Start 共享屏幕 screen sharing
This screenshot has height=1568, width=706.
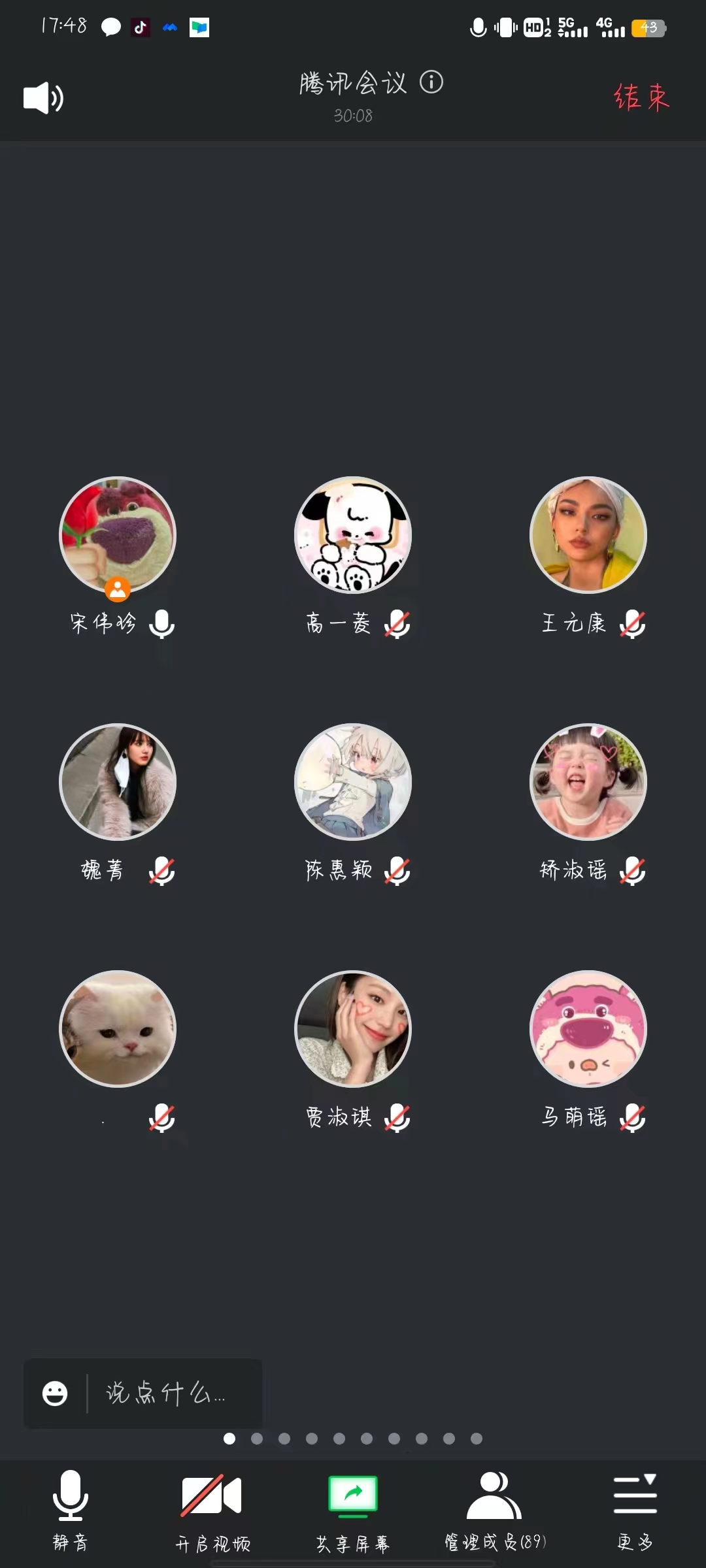click(353, 1511)
